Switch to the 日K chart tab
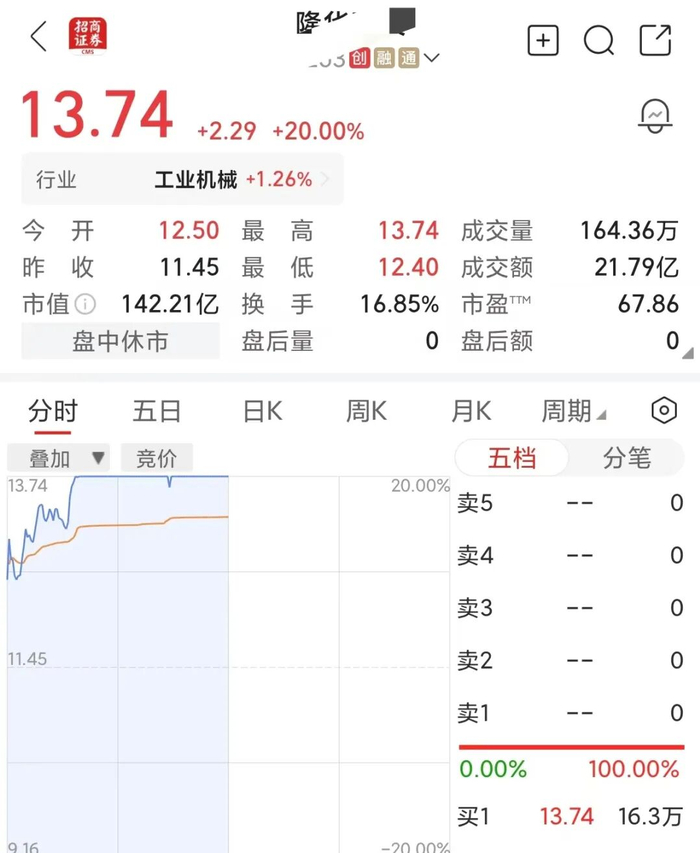The width and height of the screenshot is (700, 853). (x=262, y=411)
